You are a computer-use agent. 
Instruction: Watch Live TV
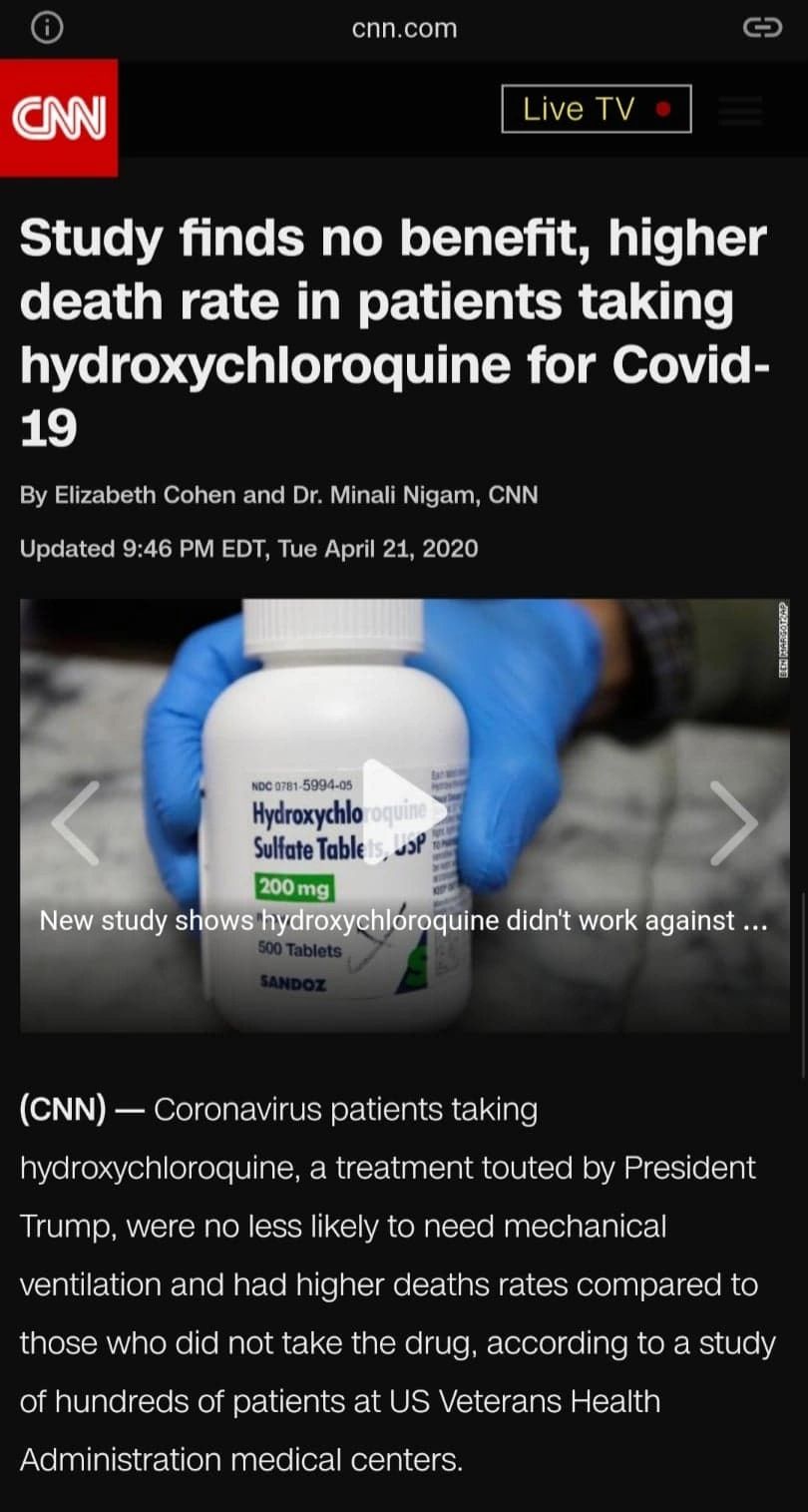596,110
